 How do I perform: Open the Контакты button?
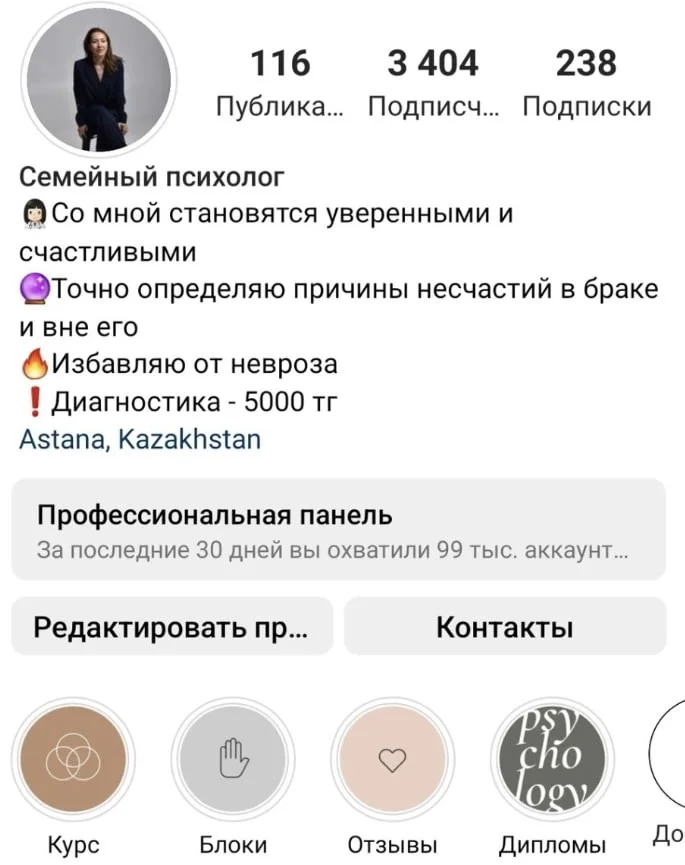tap(505, 627)
